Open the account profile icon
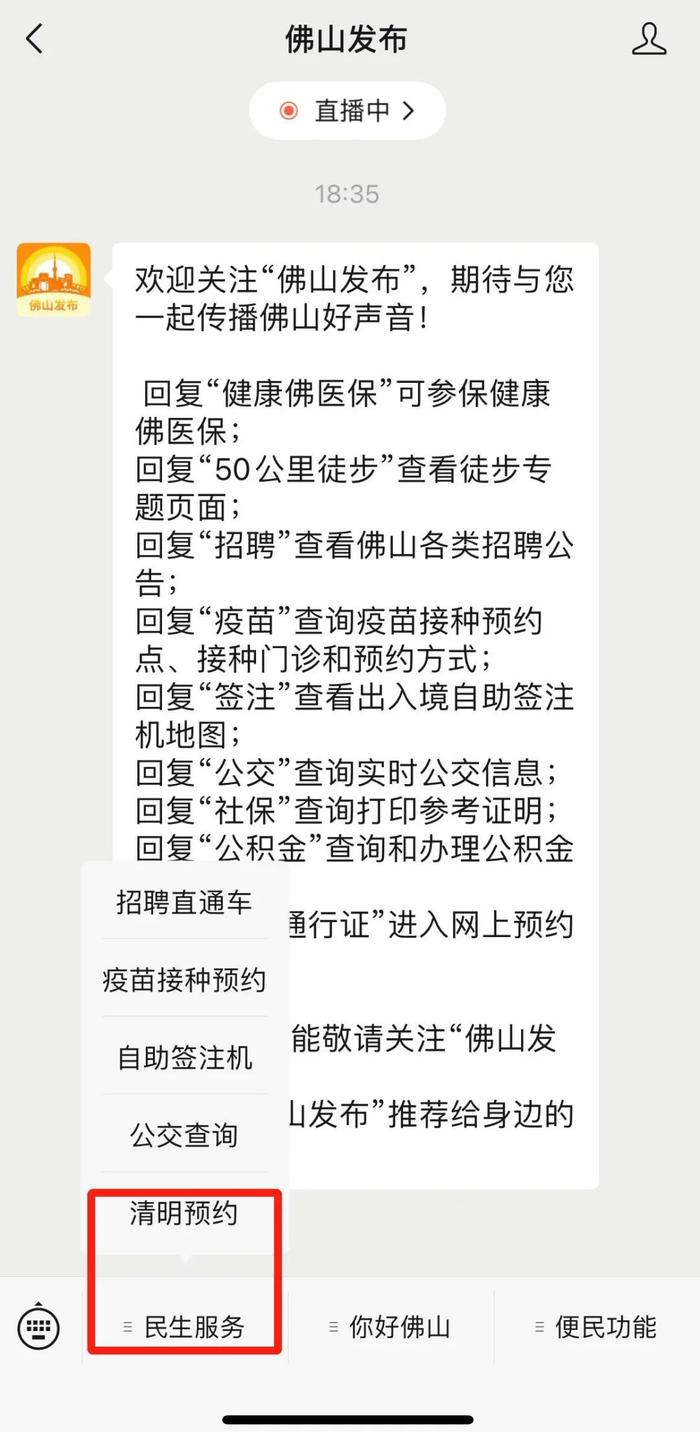Screen dimensions: 700x1432 click(649, 40)
